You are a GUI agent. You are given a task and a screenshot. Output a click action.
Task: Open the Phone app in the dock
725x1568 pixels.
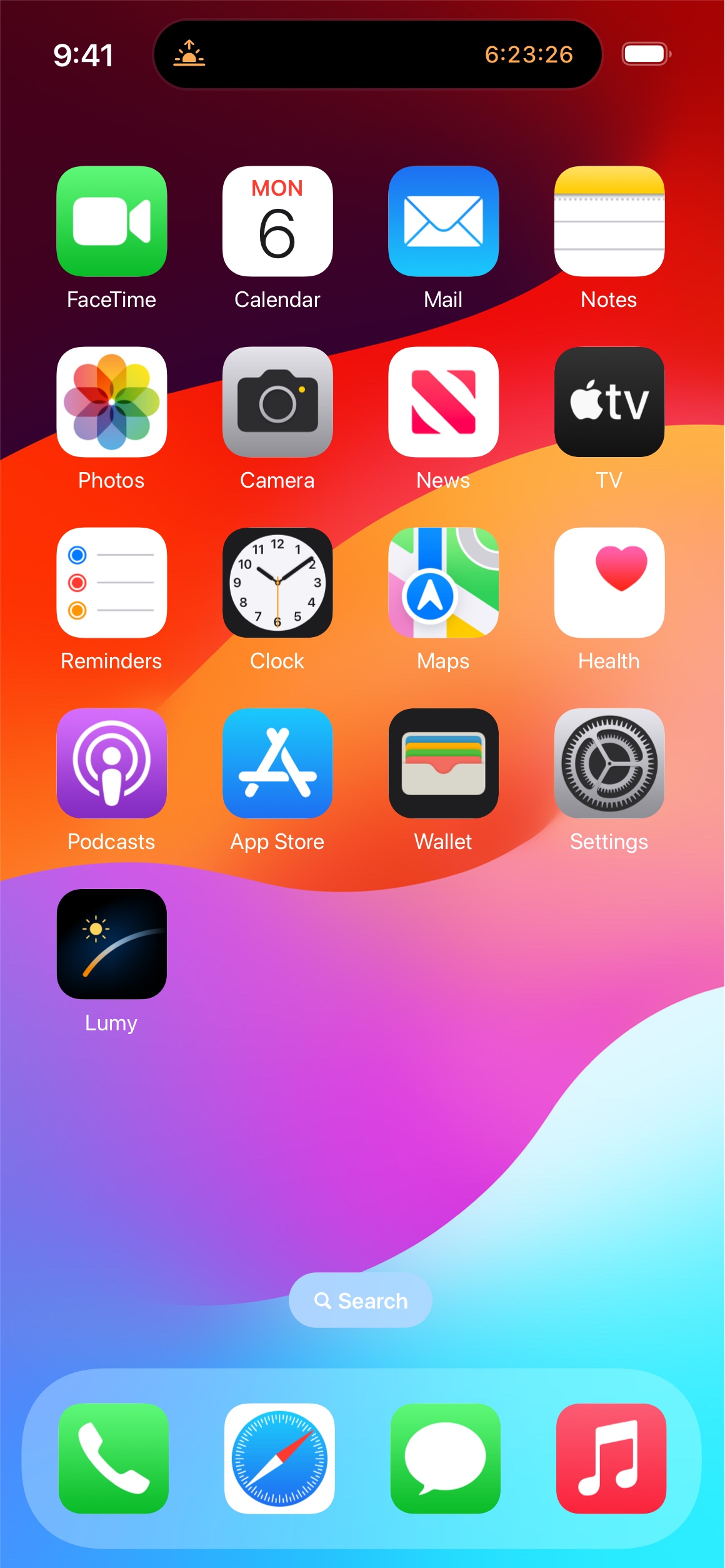114,1459
